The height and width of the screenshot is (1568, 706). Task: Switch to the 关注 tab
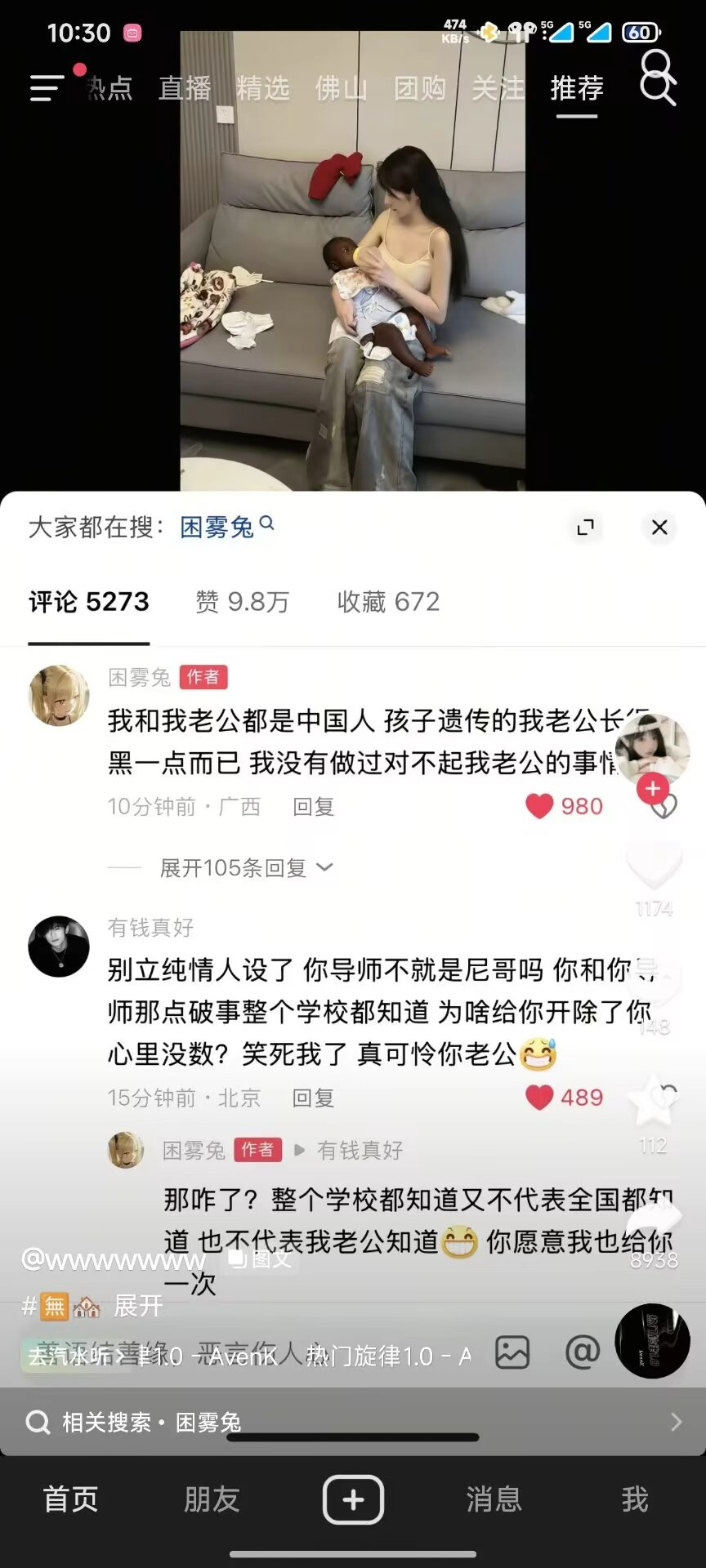498,88
